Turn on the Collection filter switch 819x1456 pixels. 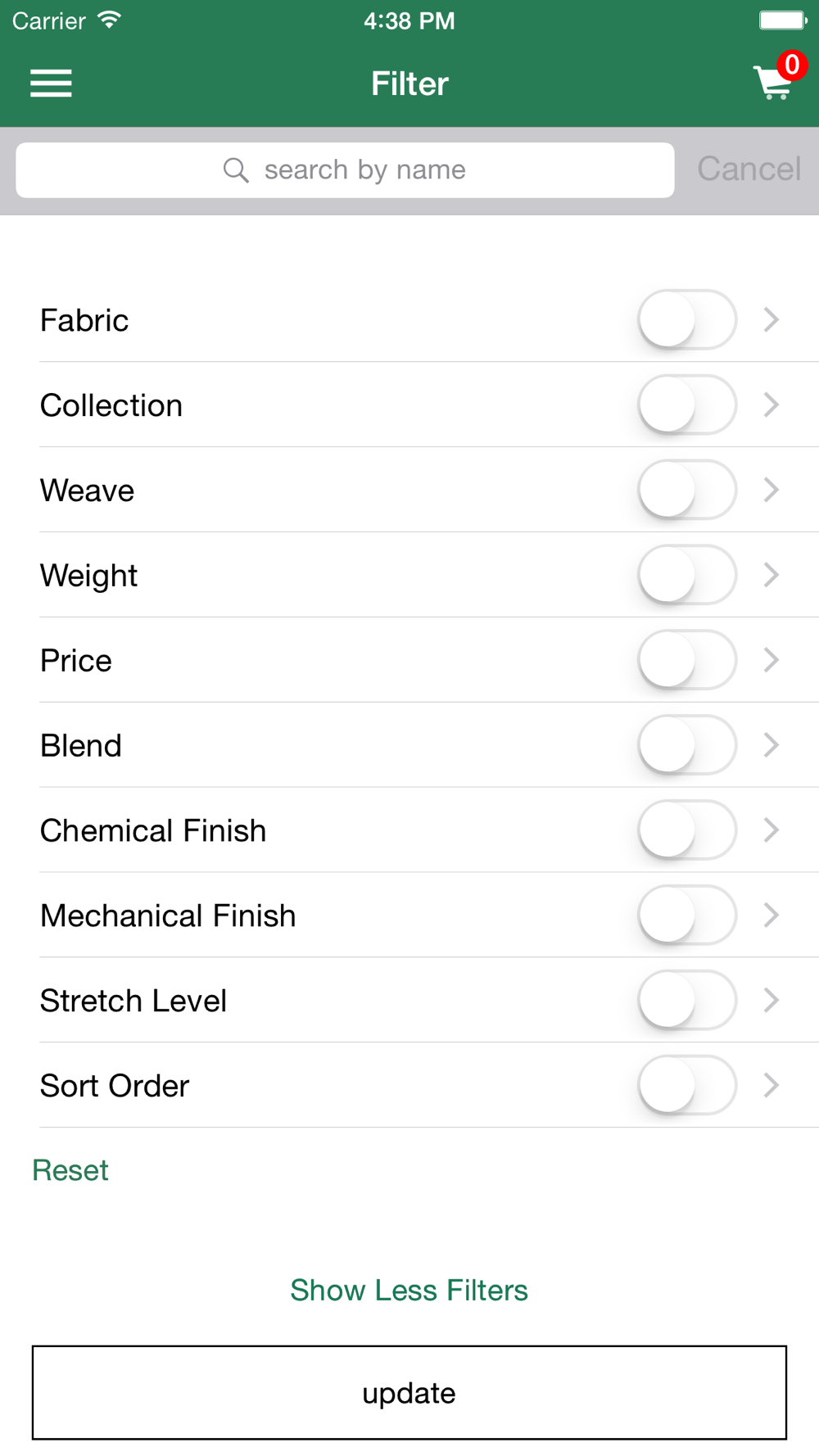pos(686,405)
